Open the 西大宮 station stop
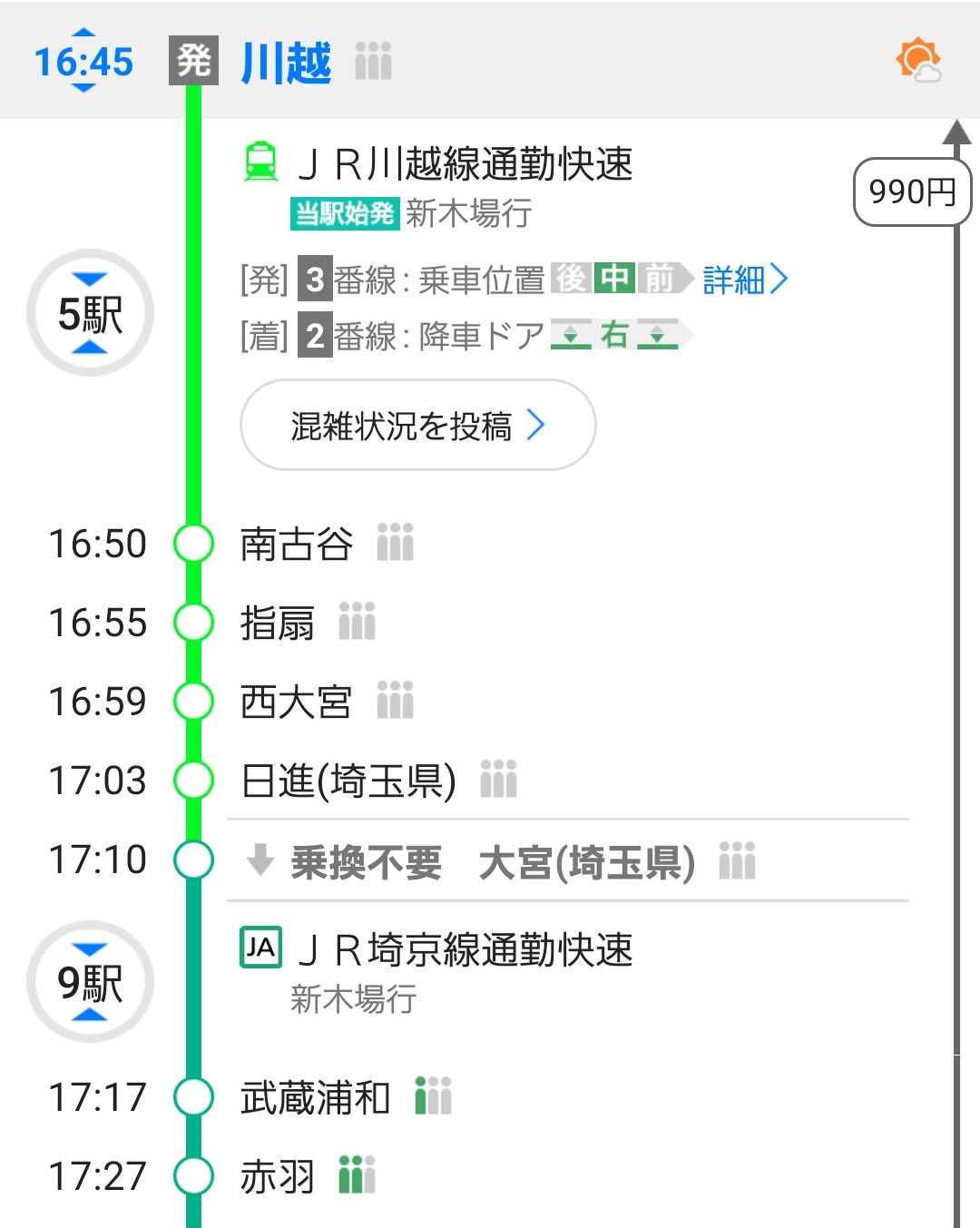 pyautogui.click(x=296, y=702)
